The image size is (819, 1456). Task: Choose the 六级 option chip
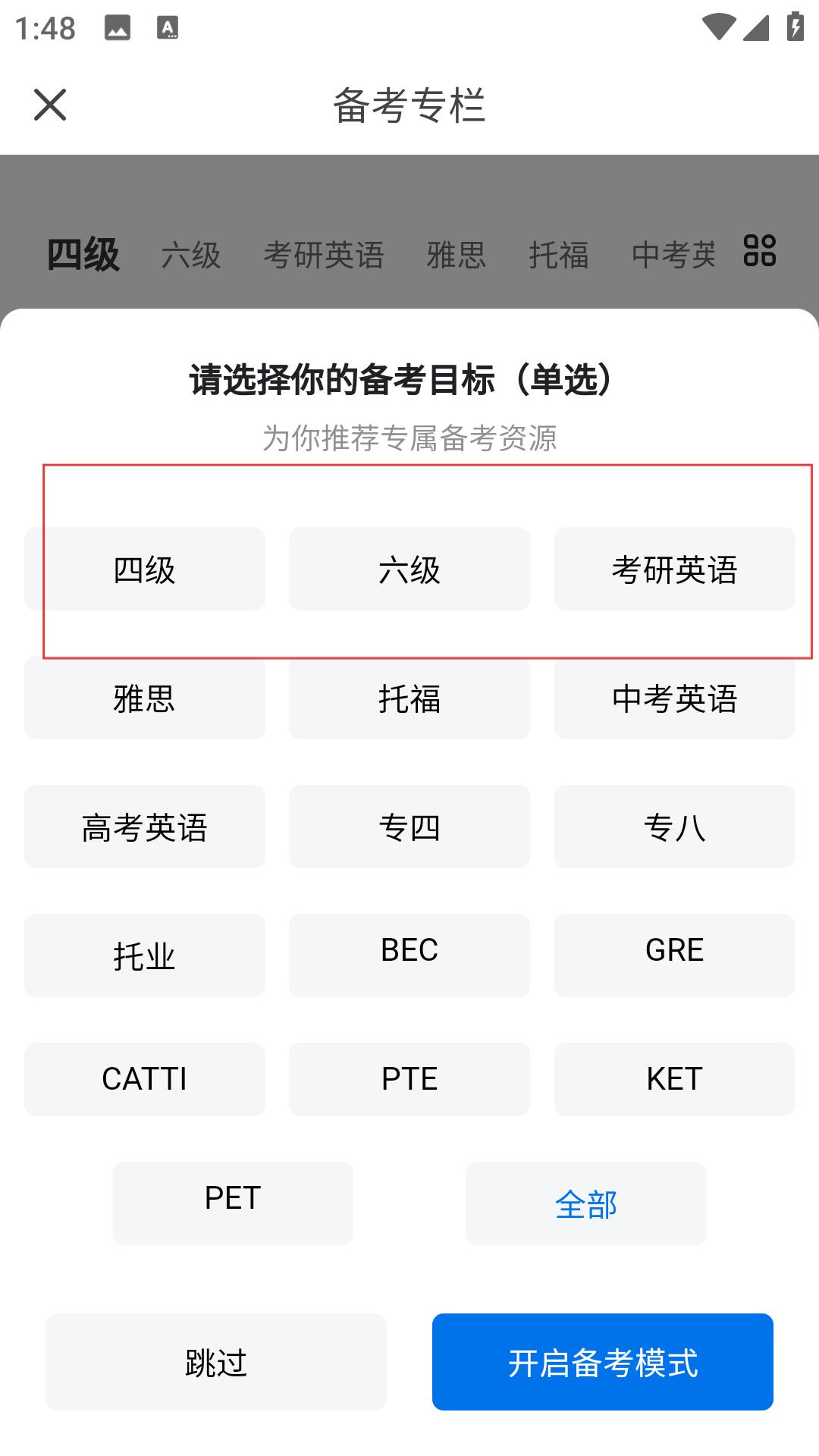(409, 569)
